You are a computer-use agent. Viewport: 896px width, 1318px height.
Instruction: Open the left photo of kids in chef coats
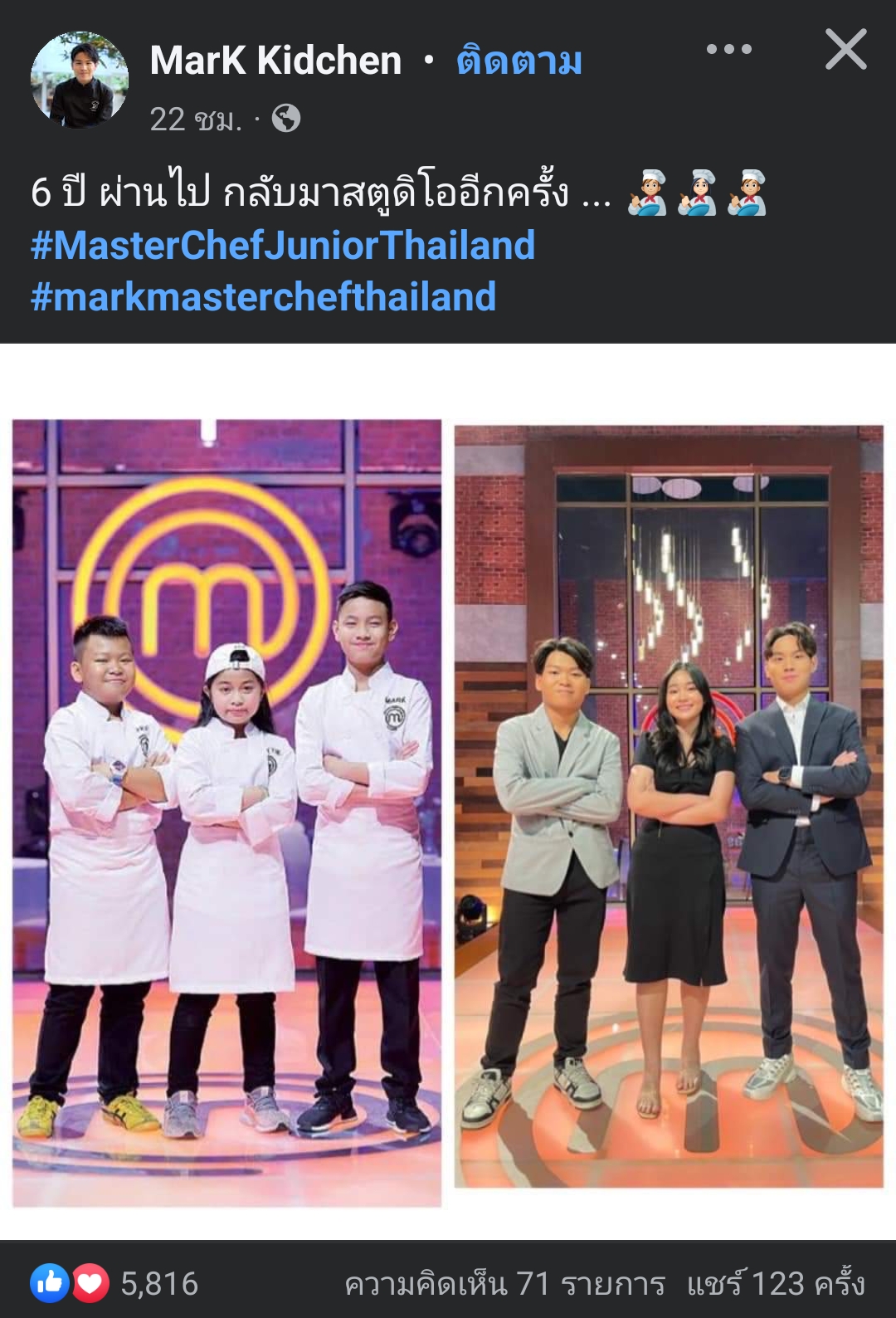[x=226, y=813]
